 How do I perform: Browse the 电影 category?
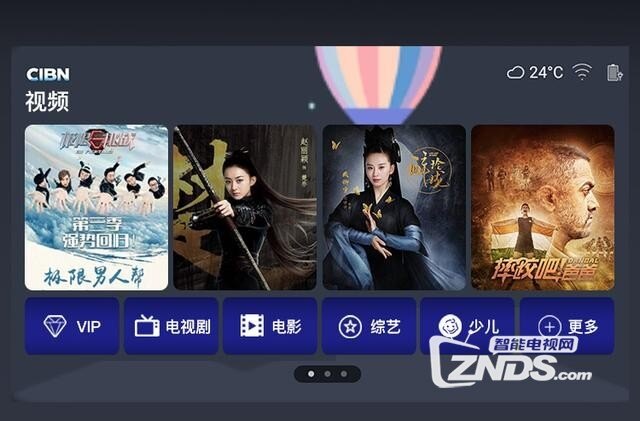pyautogui.click(x=270, y=326)
